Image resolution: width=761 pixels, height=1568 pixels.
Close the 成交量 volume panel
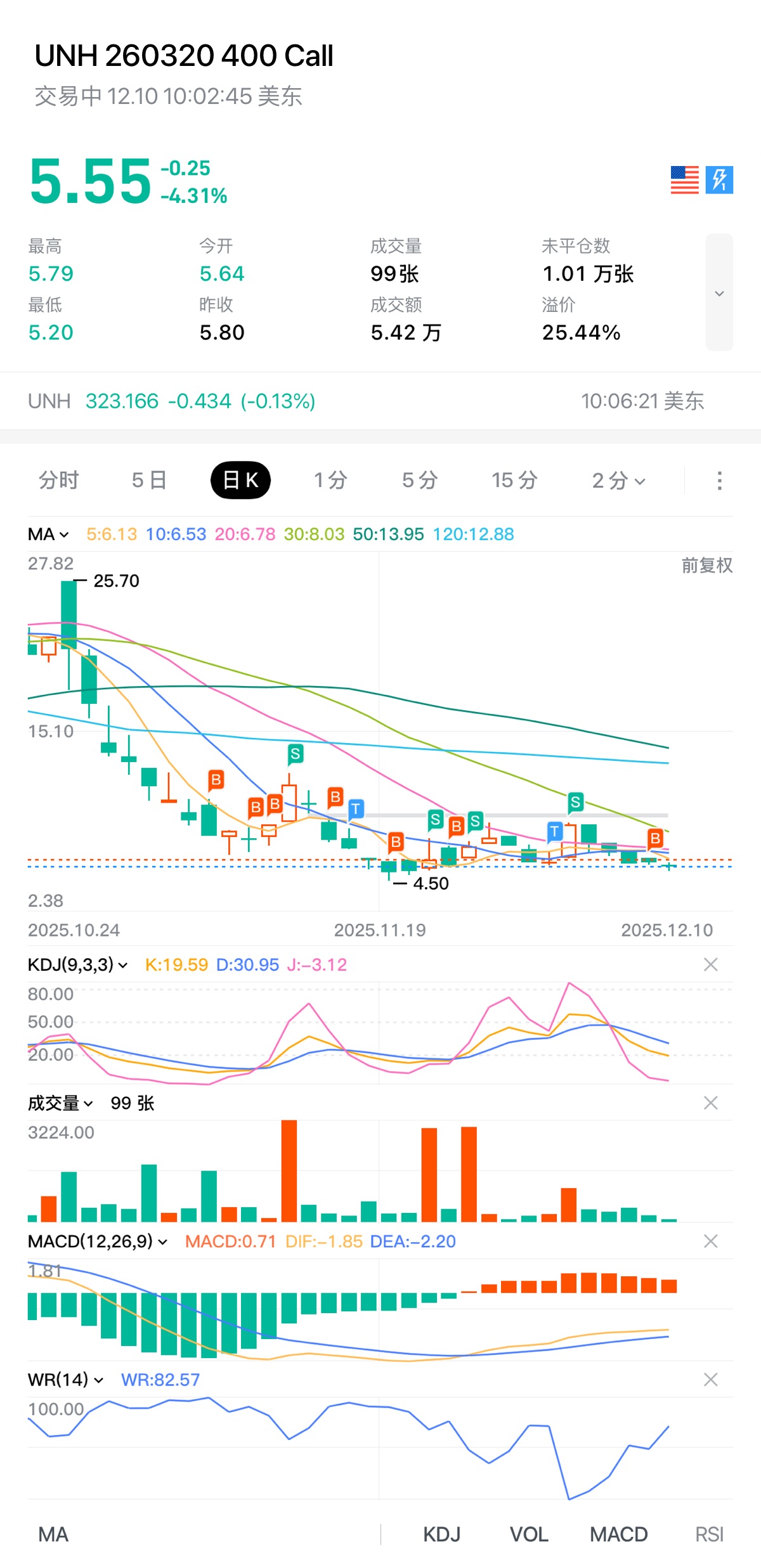click(x=711, y=1103)
